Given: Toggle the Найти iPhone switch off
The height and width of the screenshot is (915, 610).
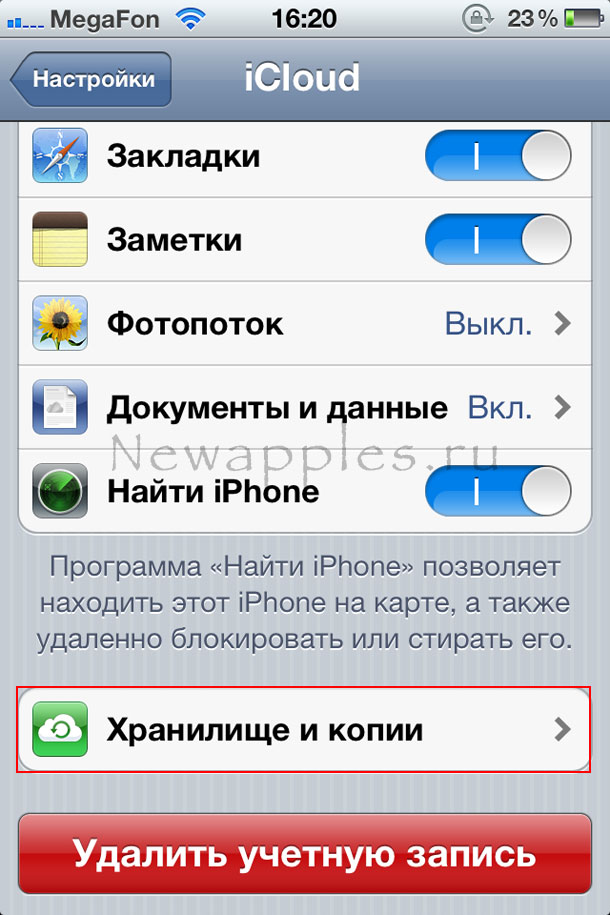Looking at the screenshot, I should click(498, 492).
